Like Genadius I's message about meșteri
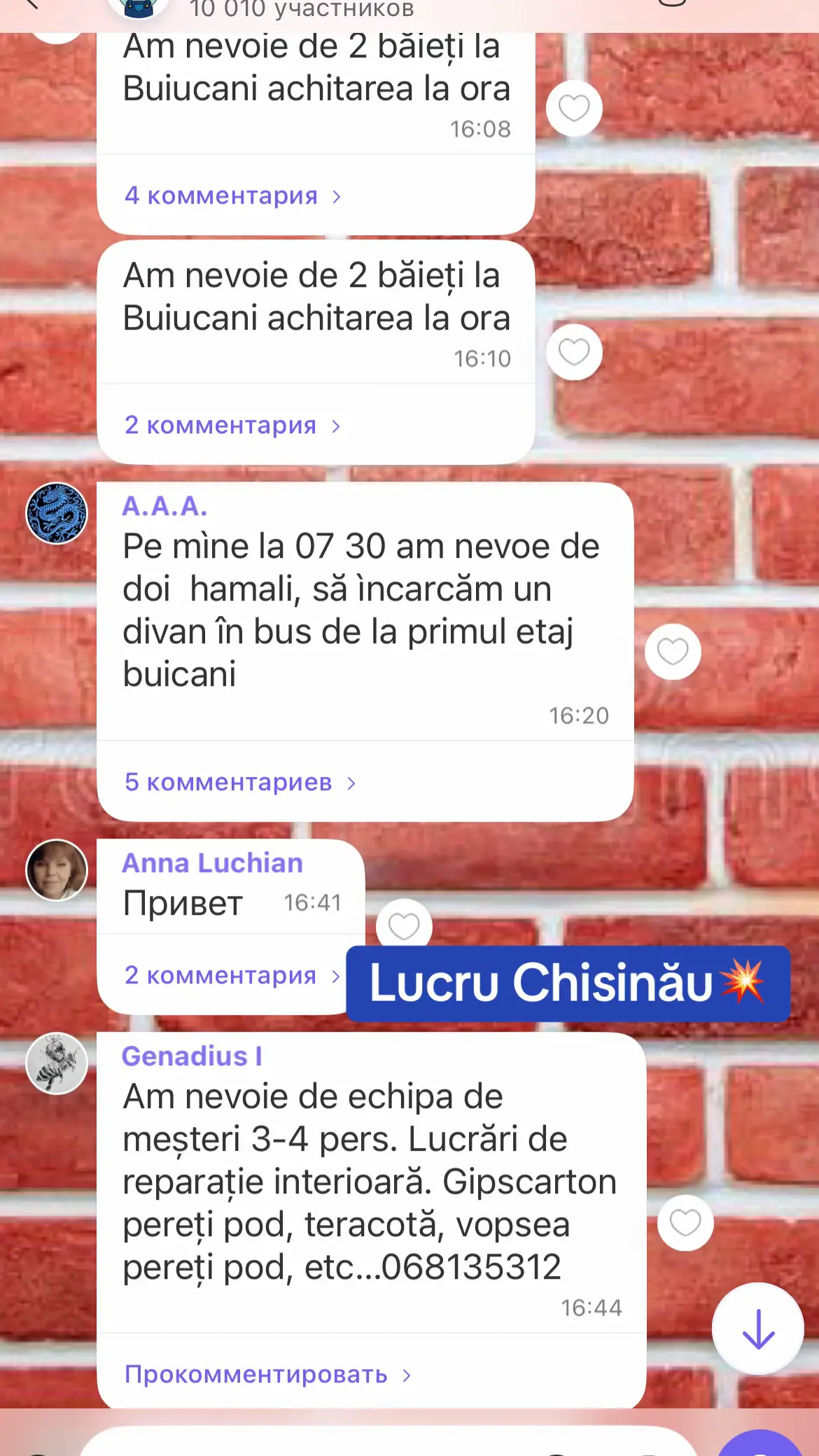 pyautogui.click(x=685, y=1223)
